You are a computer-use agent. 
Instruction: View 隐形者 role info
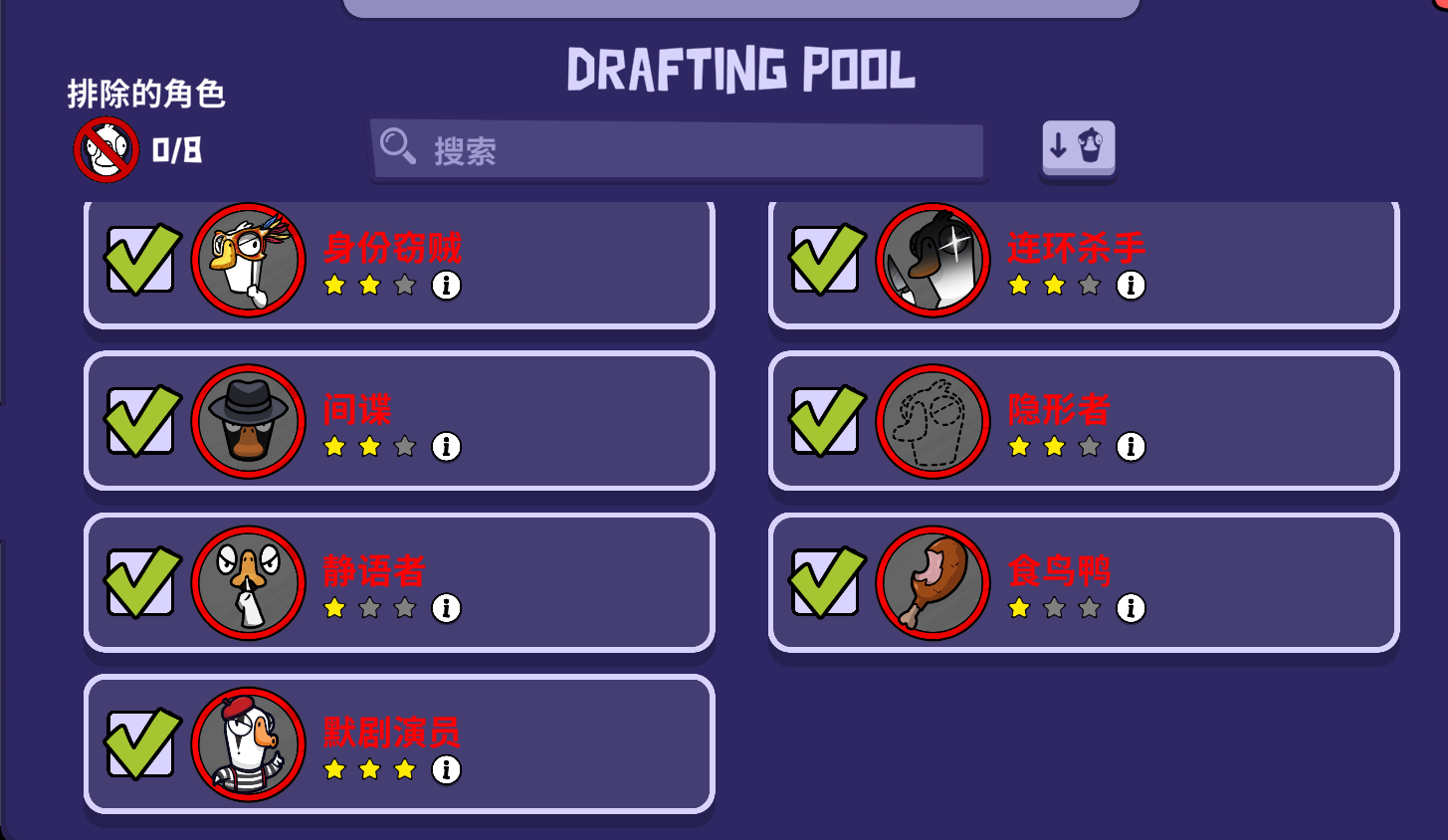(1131, 447)
